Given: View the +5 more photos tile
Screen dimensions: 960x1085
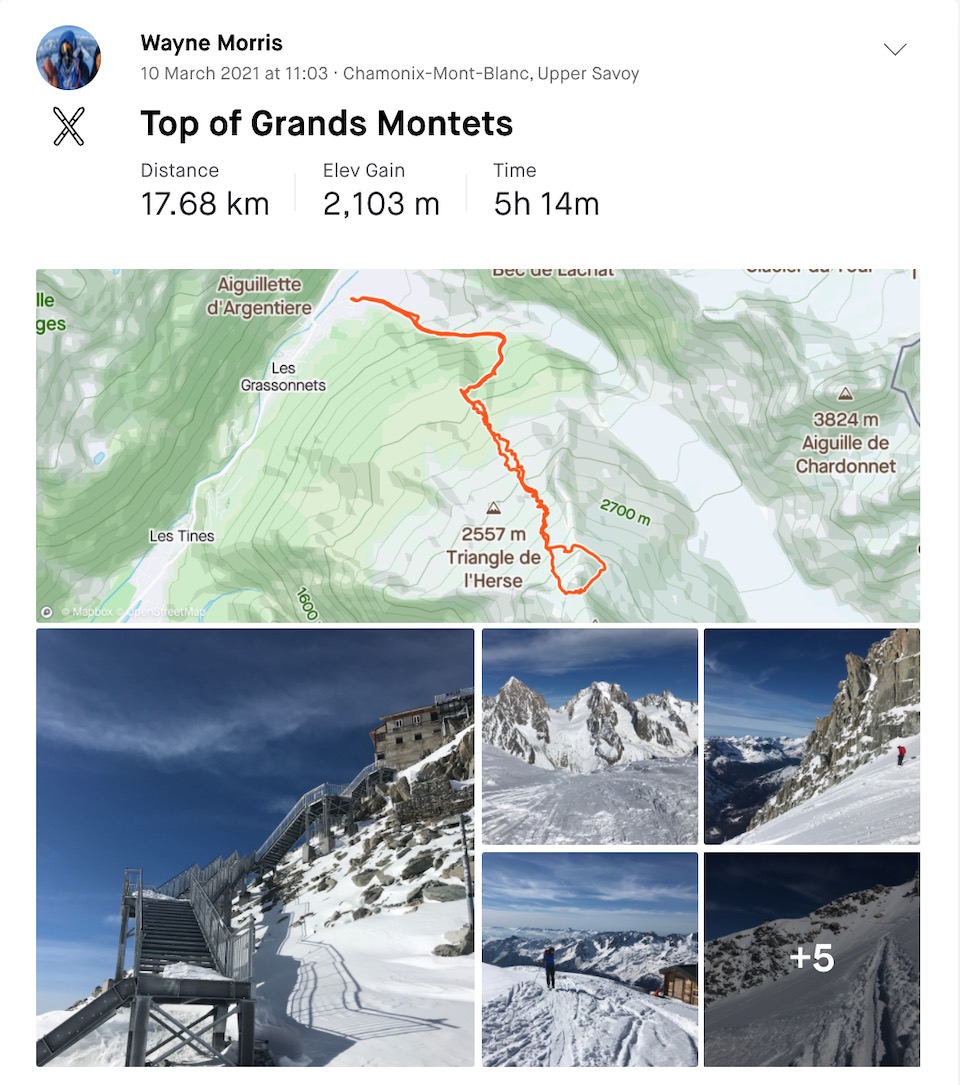Looking at the screenshot, I should coord(811,959).
